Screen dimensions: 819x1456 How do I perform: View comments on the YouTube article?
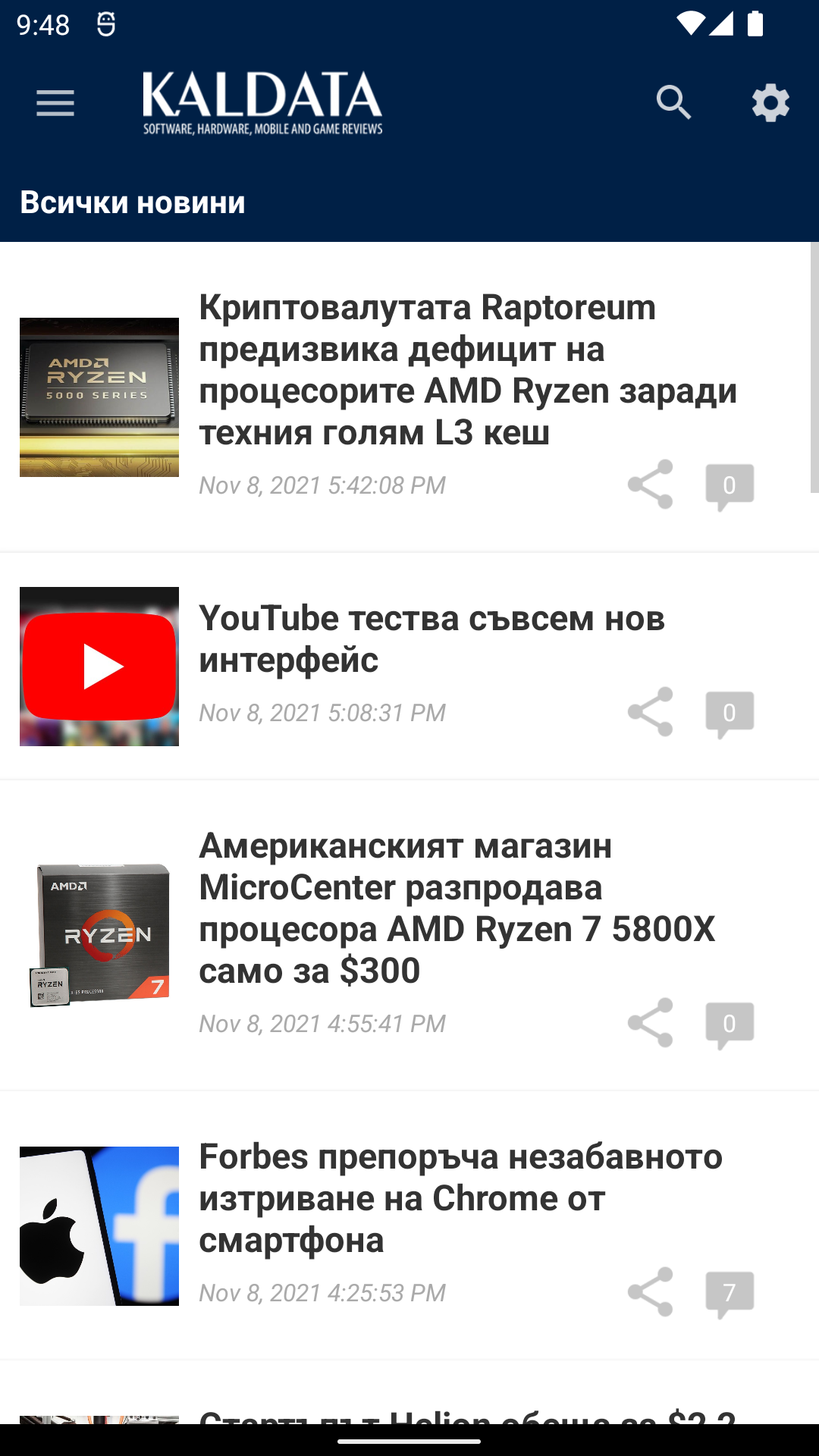(x=730, y=714)
